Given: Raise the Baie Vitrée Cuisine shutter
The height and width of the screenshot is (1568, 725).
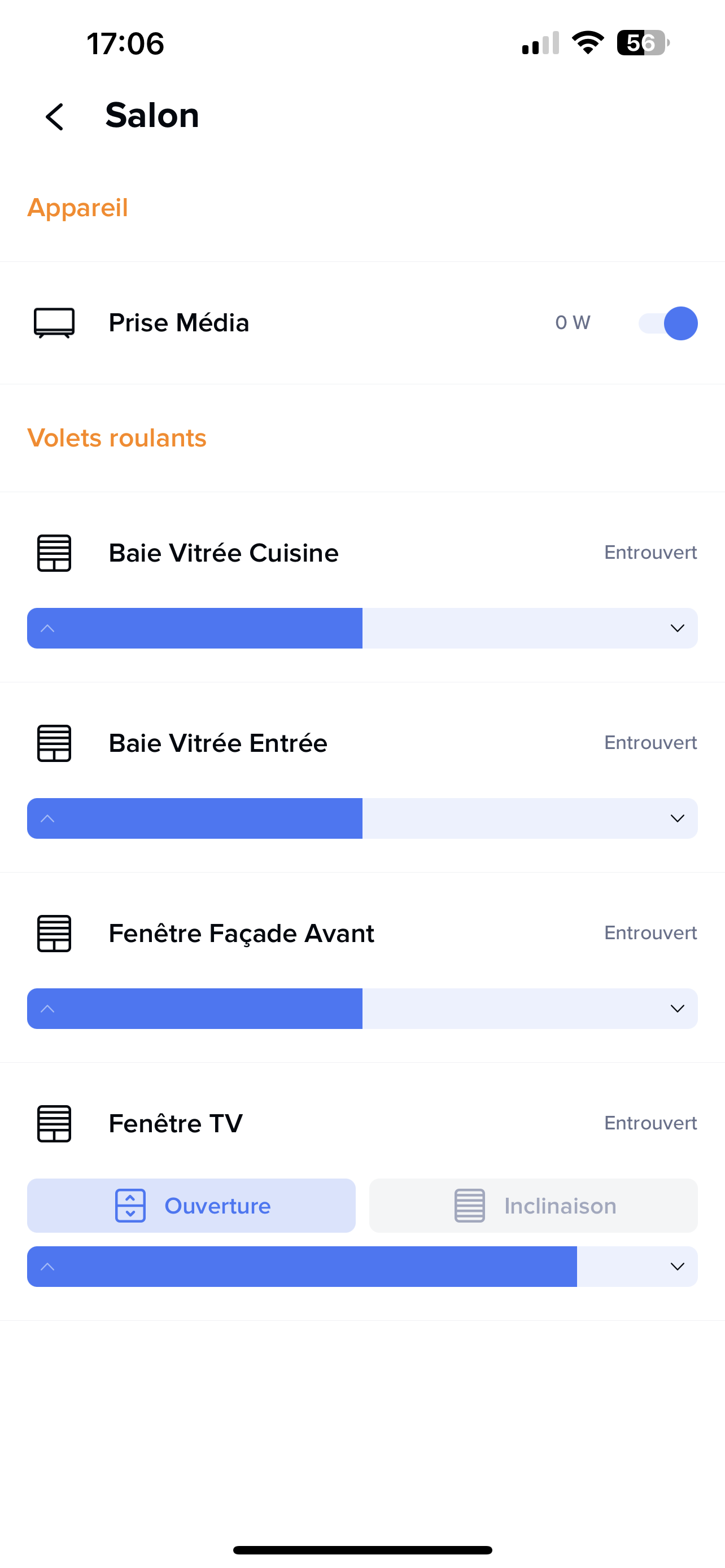Looking at the screenshot, I should point(47,628).
